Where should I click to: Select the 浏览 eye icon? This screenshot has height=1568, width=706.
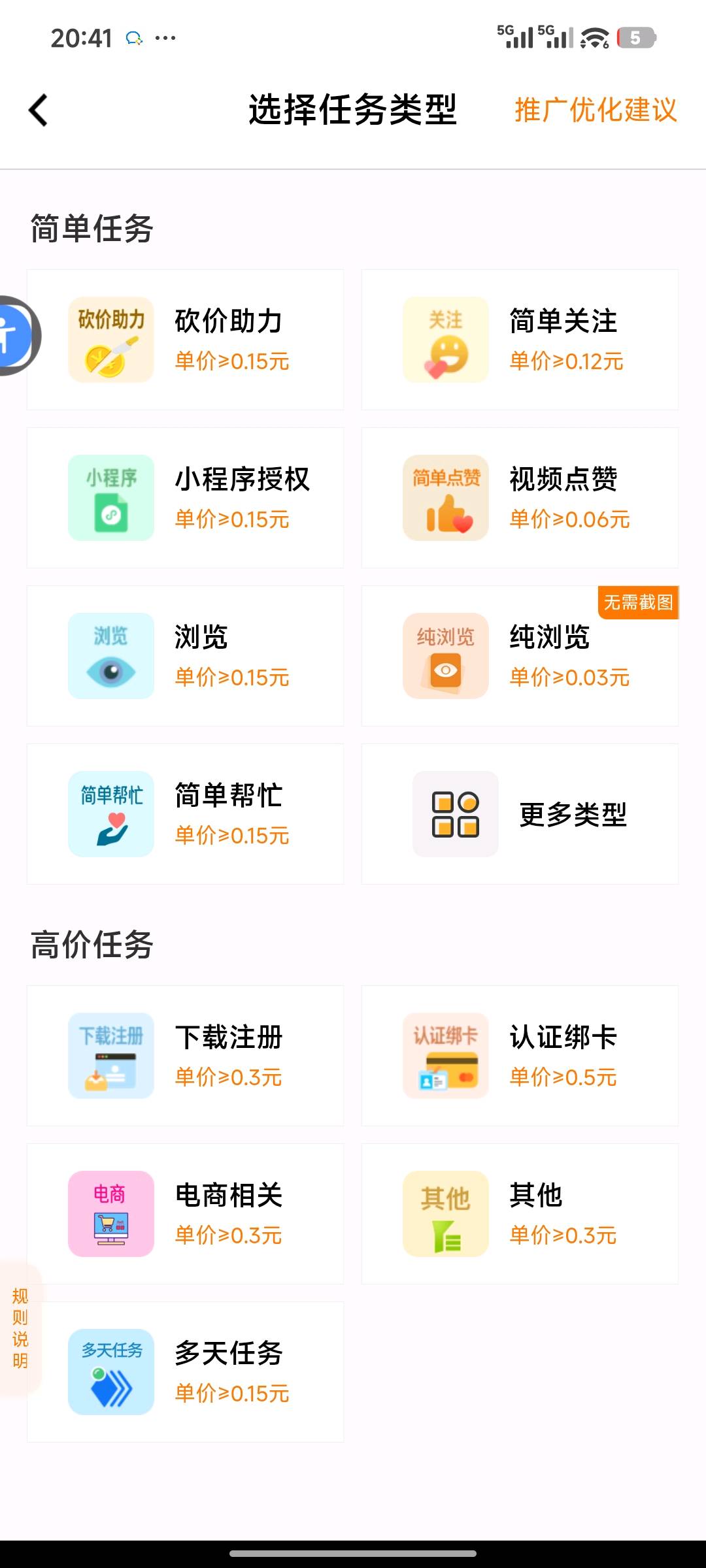(x=110, y=655)
